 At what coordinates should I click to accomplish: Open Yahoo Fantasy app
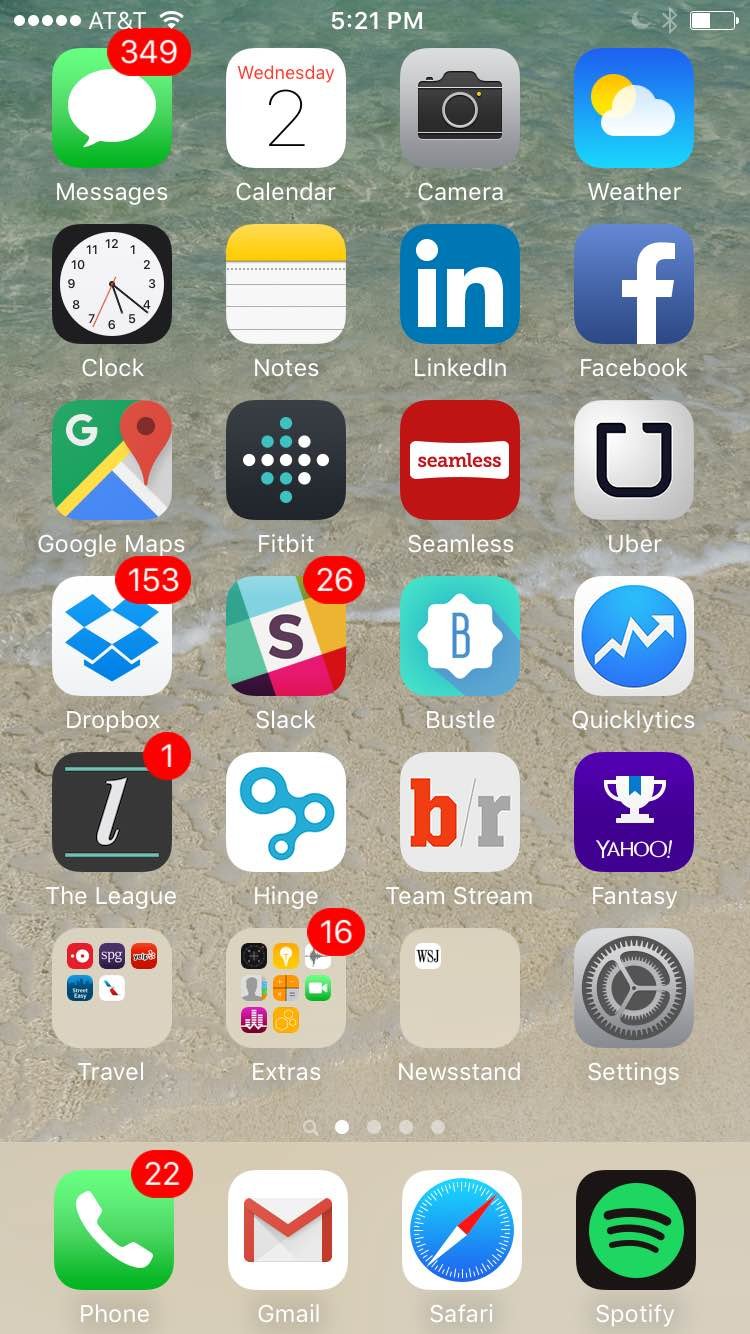634,812
